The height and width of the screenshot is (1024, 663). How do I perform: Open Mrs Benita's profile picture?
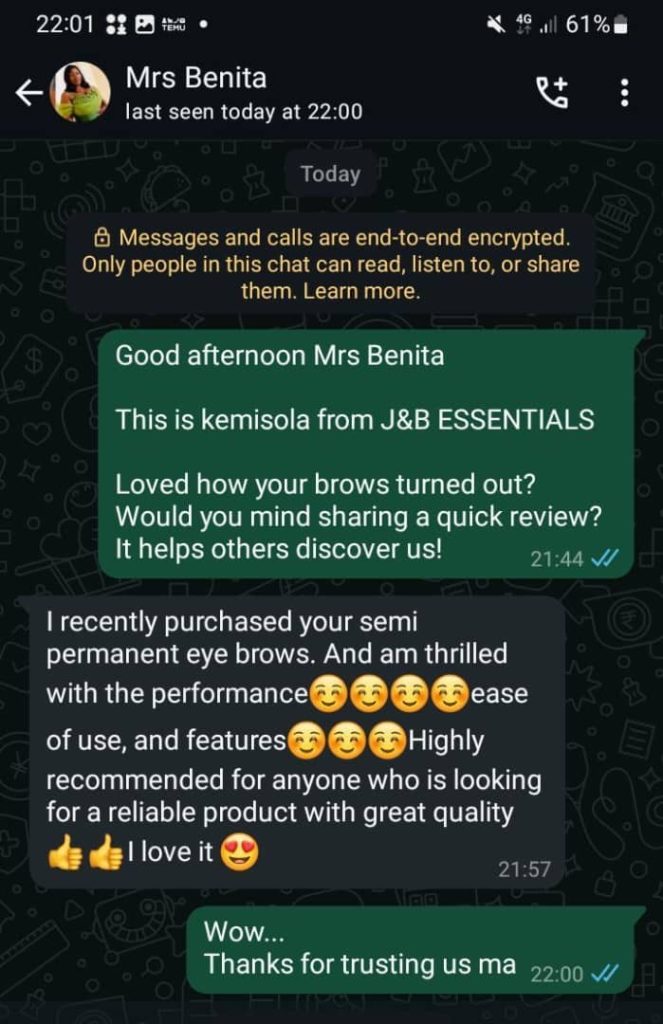tap(81, 93)
